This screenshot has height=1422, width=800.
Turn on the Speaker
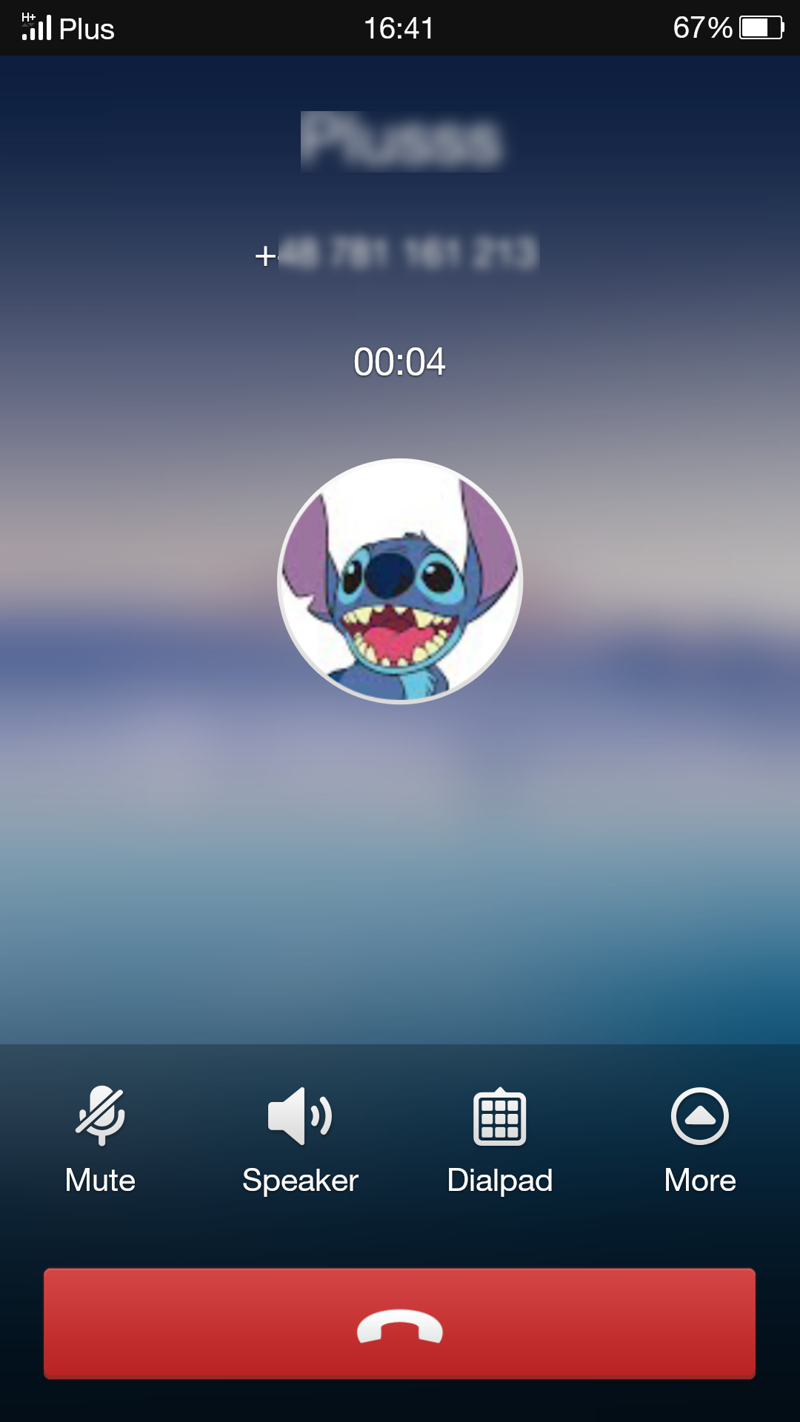tap(300, 1140)
